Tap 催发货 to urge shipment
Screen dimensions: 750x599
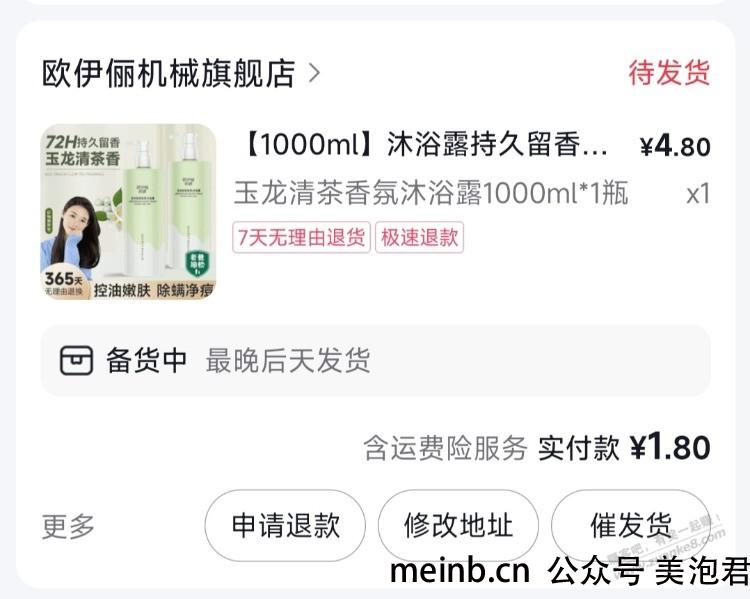pyautogui.click(x=630, y=525)
